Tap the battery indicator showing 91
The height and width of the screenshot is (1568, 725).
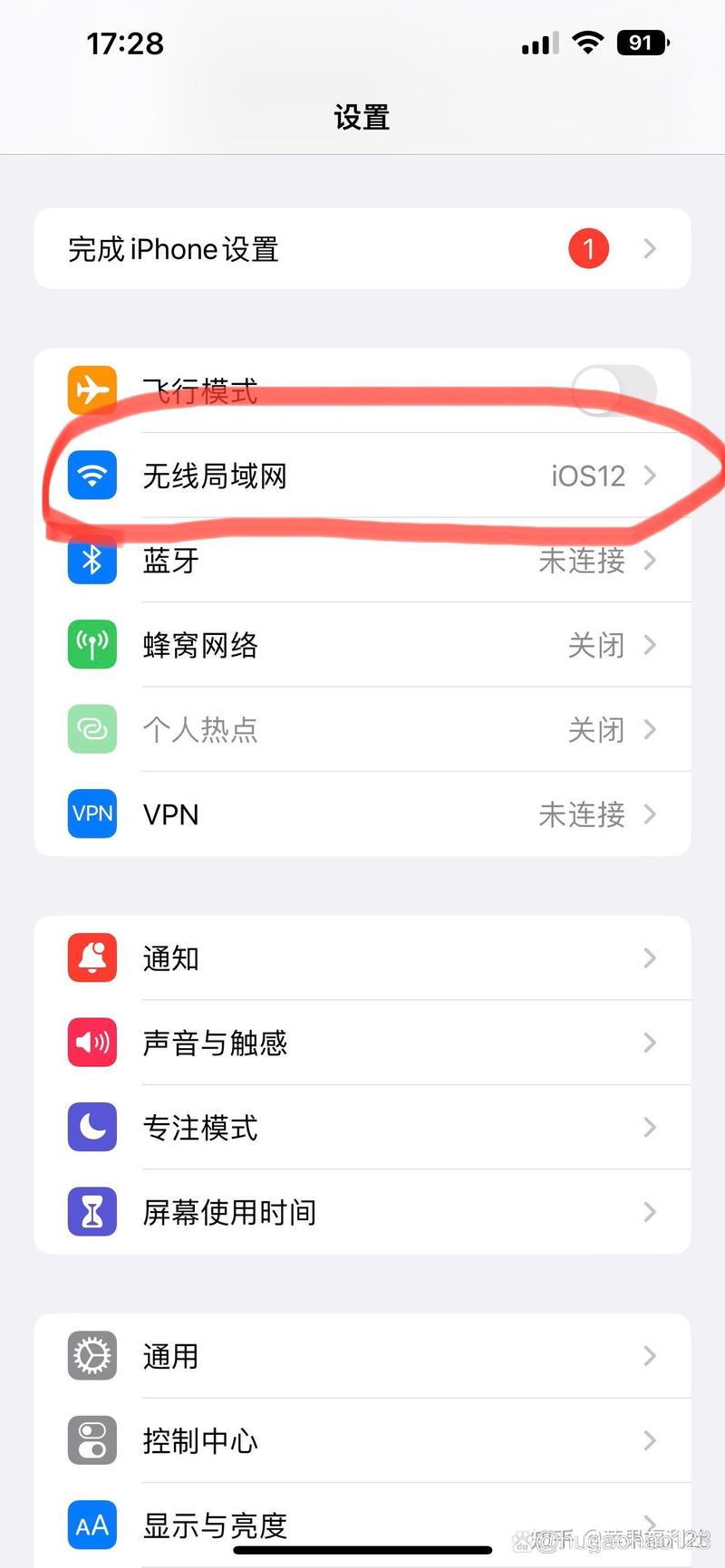click(641, 43)
